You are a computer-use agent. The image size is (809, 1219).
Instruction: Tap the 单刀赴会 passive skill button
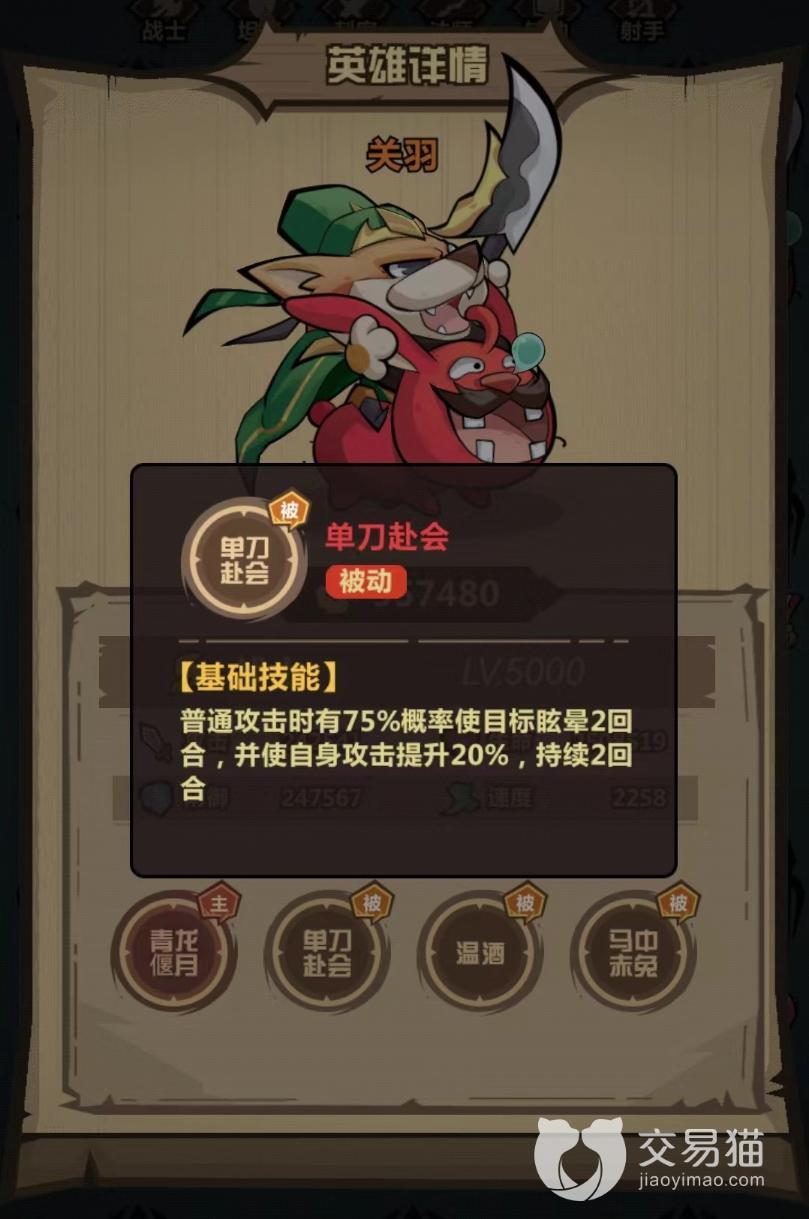point(326,953)
